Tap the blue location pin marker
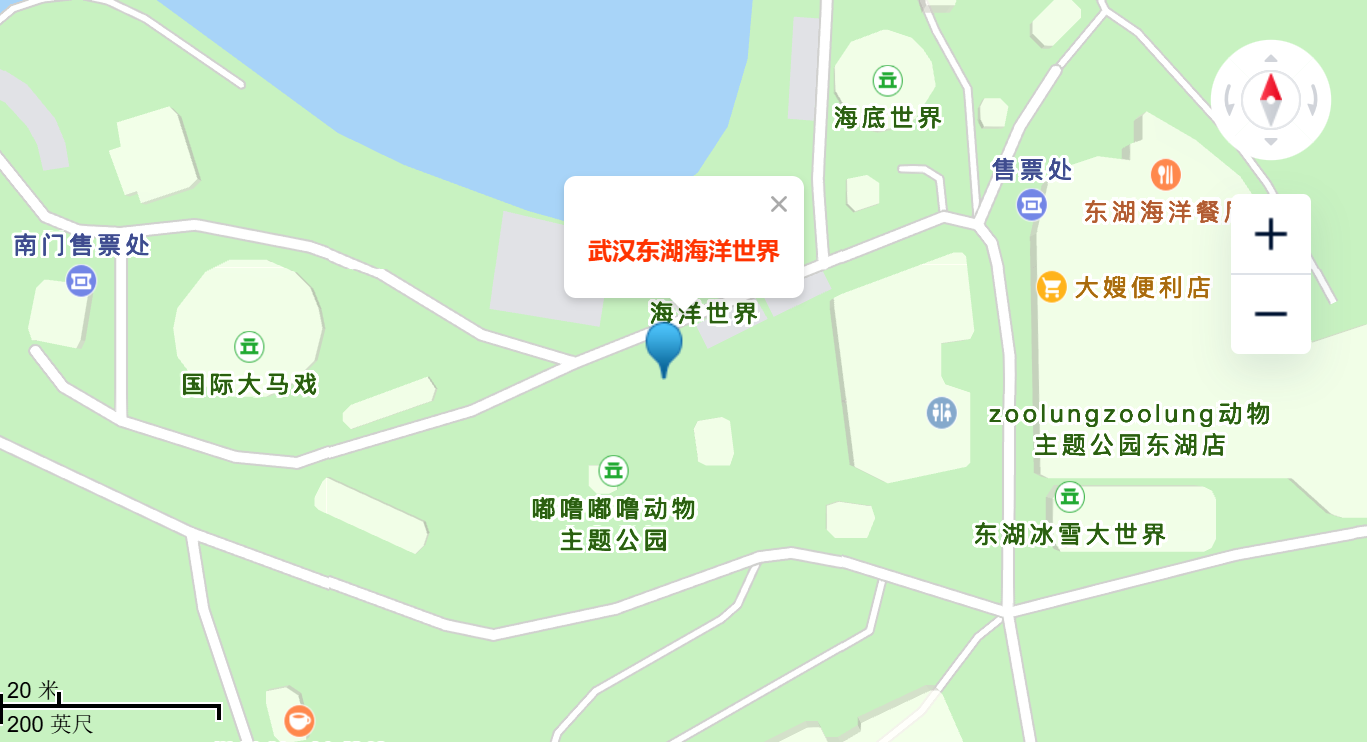Screen dimensions: 1367x742 coord(664,346)
